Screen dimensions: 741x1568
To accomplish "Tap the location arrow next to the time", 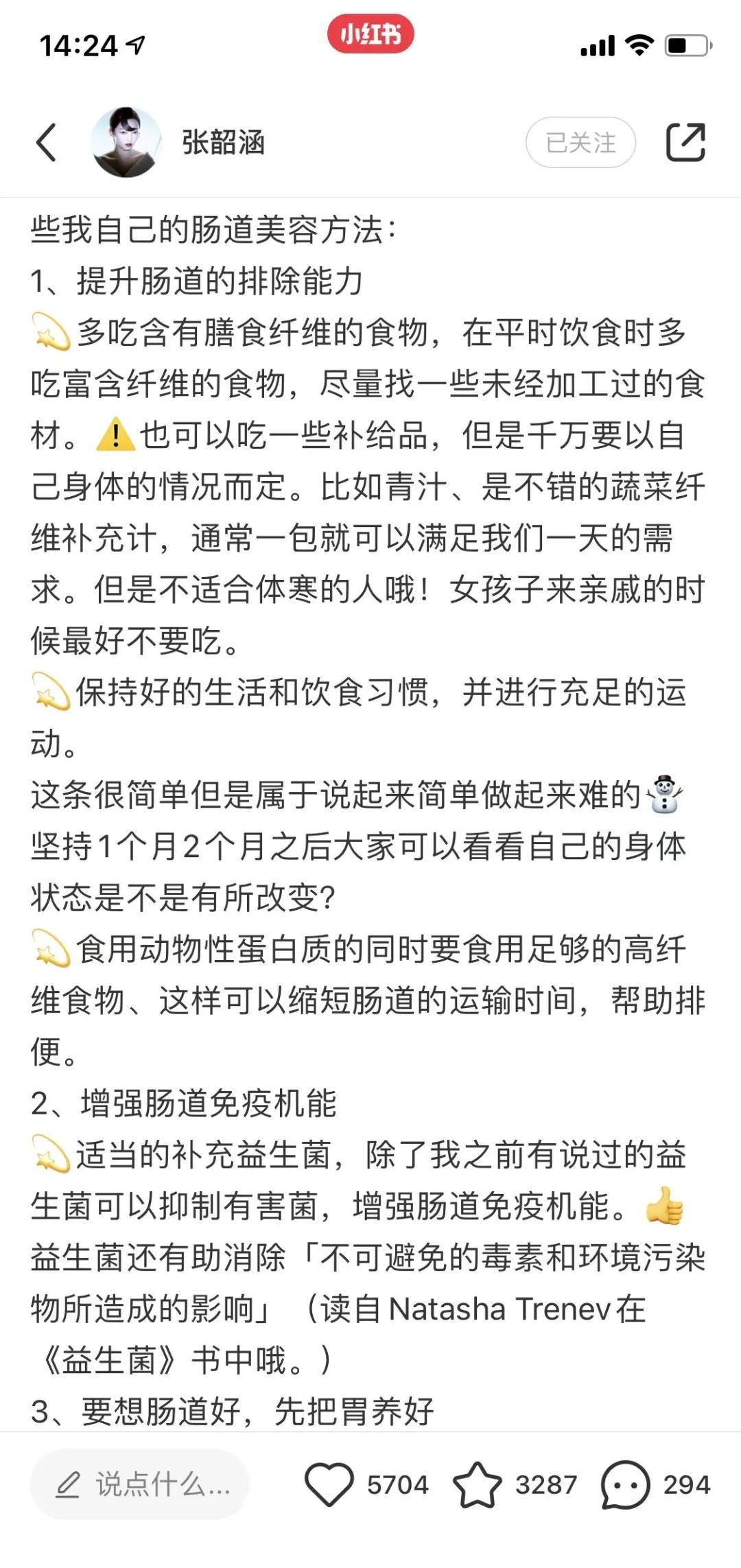I will 134,43.
